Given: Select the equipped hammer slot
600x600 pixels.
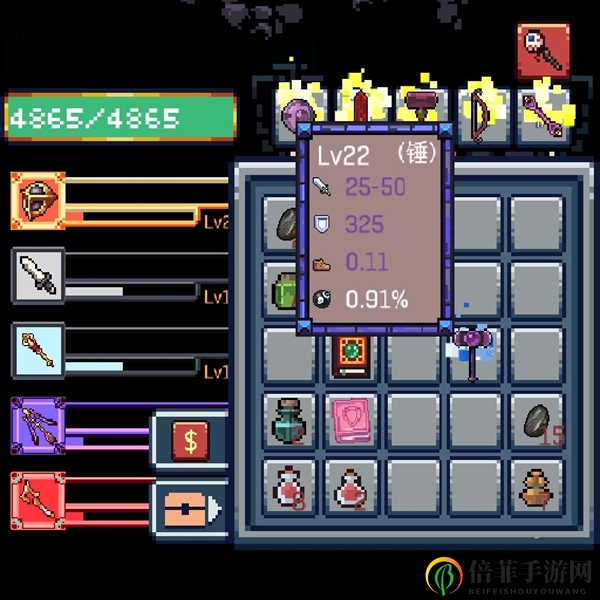Looking at the screenshot, I should pyautogui.click(x=422, y=108).
